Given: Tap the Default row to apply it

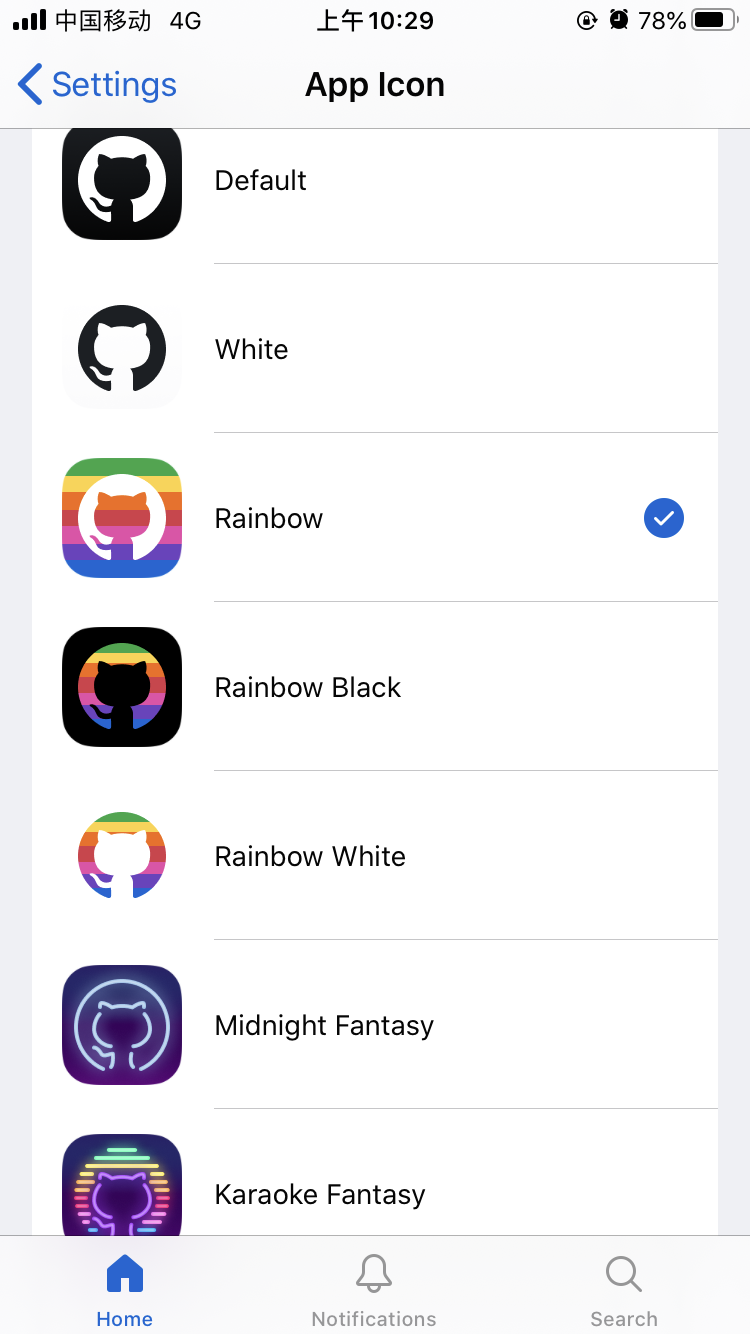Looking at the screenshot, I should pos(400,182).
